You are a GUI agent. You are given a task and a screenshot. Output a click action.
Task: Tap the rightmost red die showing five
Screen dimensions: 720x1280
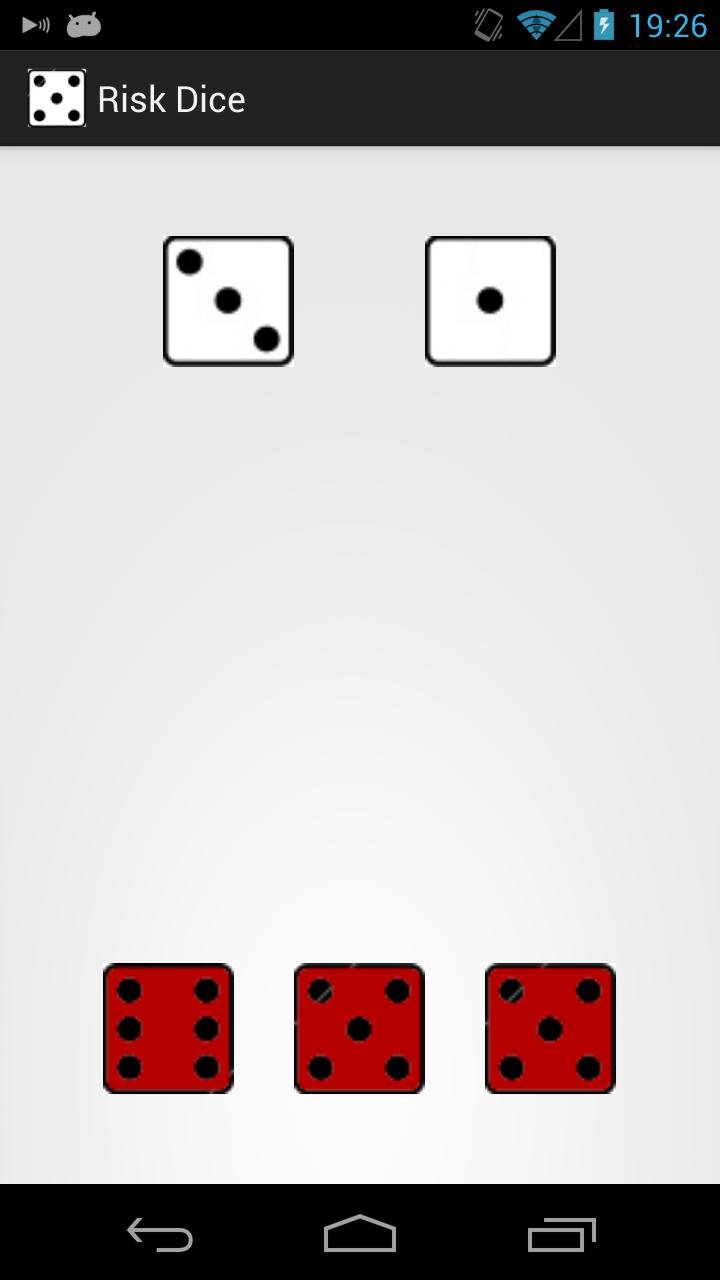550,1027
